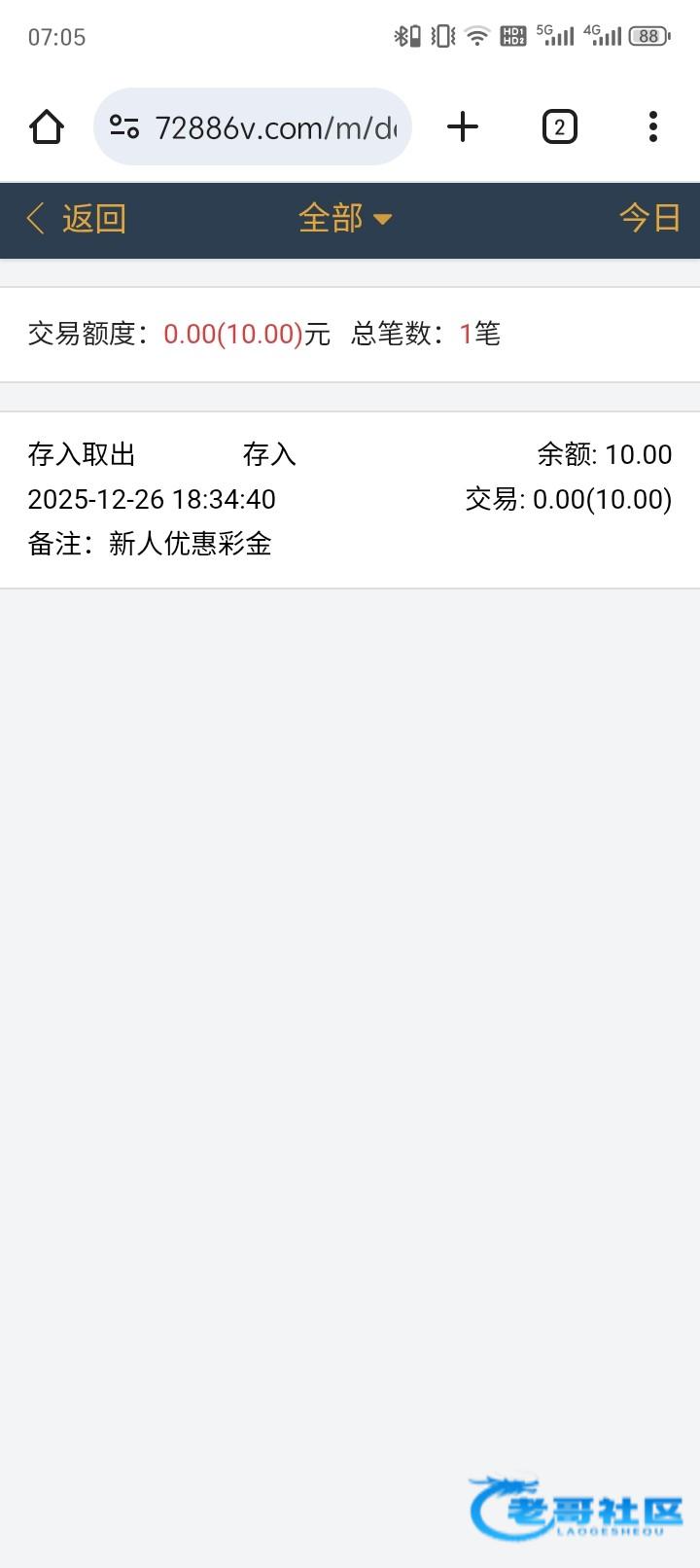Select the 今日 date filter

point(649,218)
